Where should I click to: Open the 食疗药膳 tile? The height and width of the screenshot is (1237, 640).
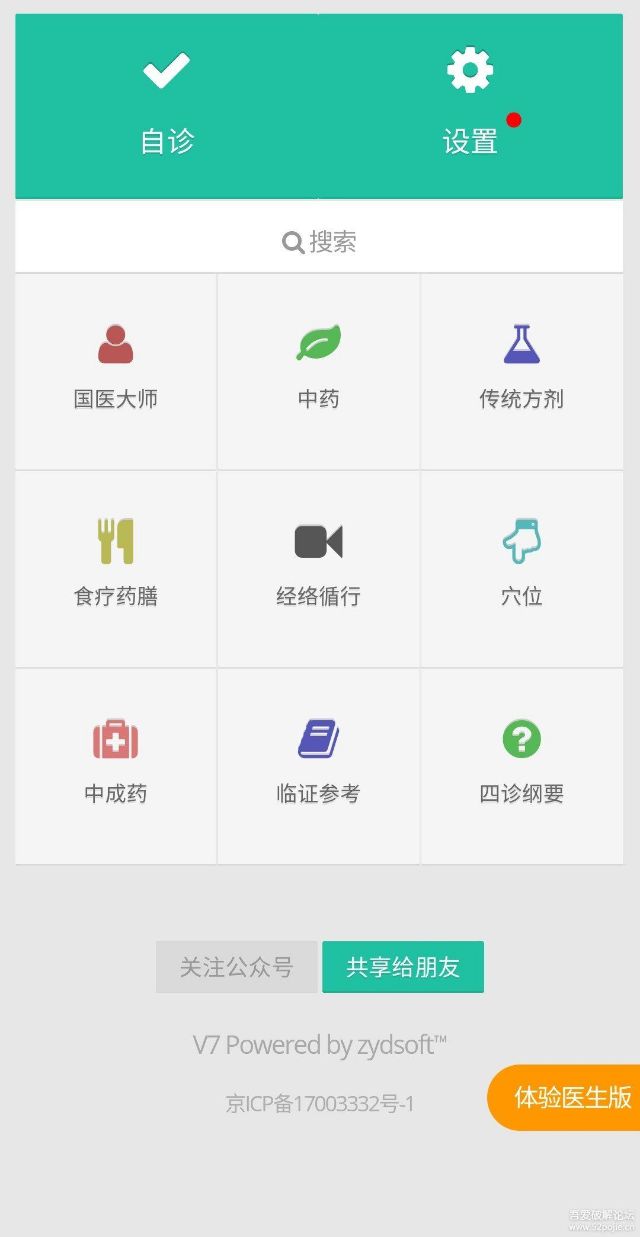pyautogui.click(x=116, y=569)
